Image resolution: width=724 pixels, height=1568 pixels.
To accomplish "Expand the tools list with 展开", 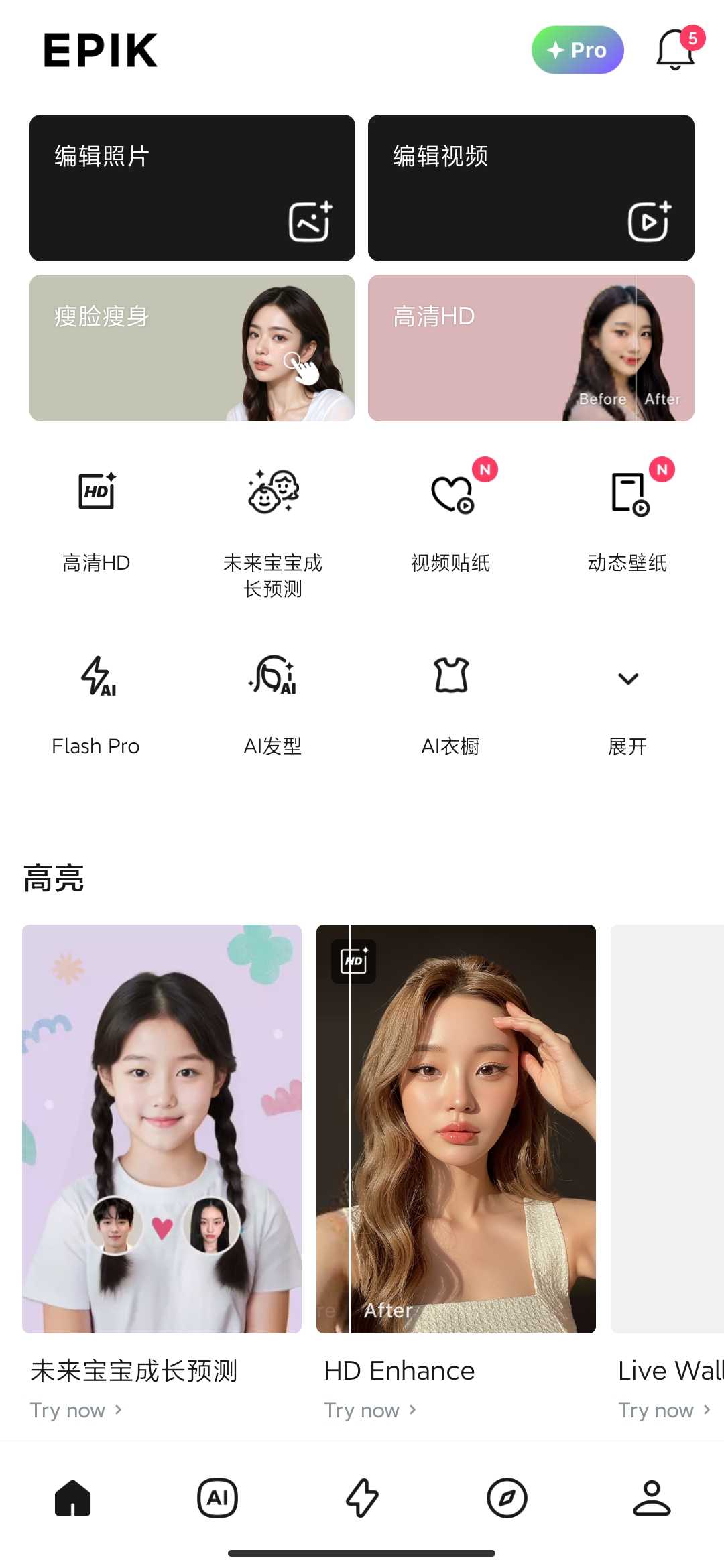I will (x=628, y=679).
